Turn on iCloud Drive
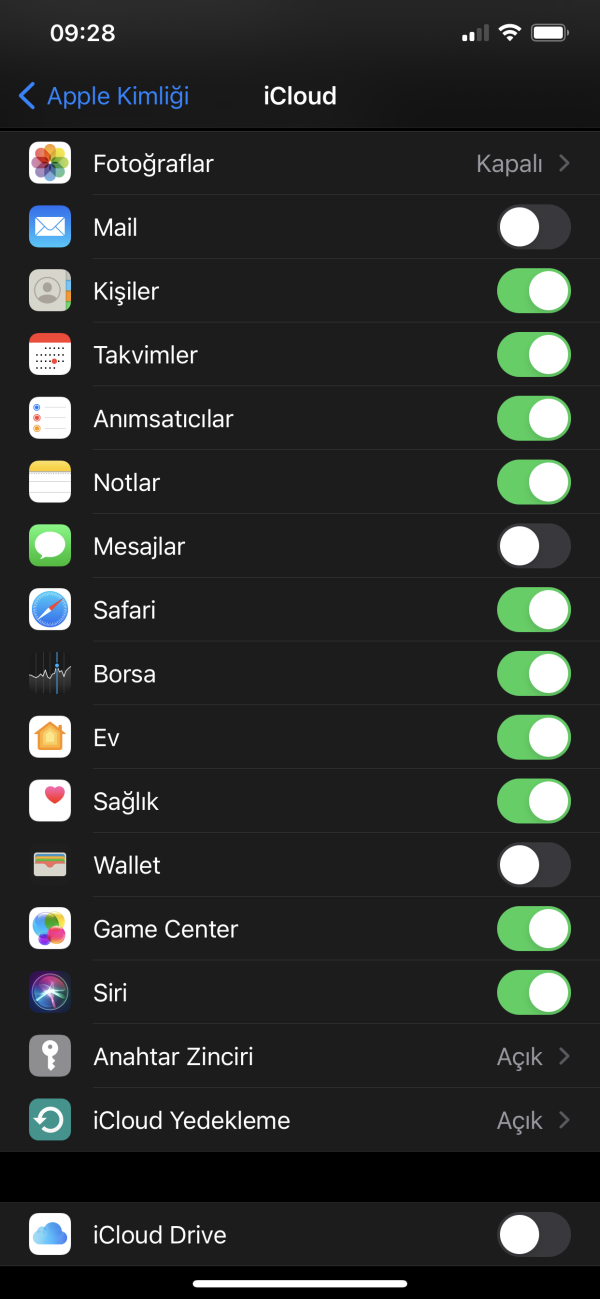The width and height of the screenshot is (600, 1299). point(533,1235)
